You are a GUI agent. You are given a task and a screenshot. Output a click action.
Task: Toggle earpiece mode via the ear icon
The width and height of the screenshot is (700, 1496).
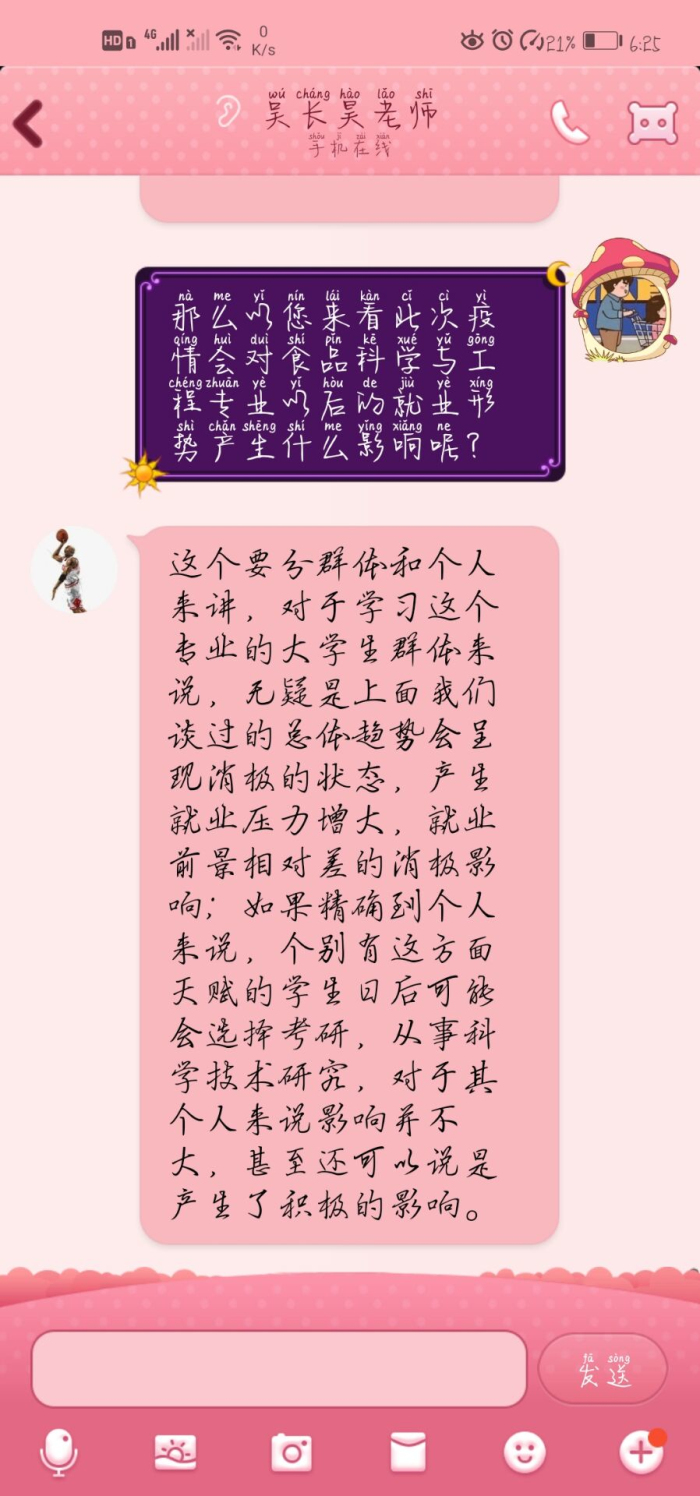[228, 112]
